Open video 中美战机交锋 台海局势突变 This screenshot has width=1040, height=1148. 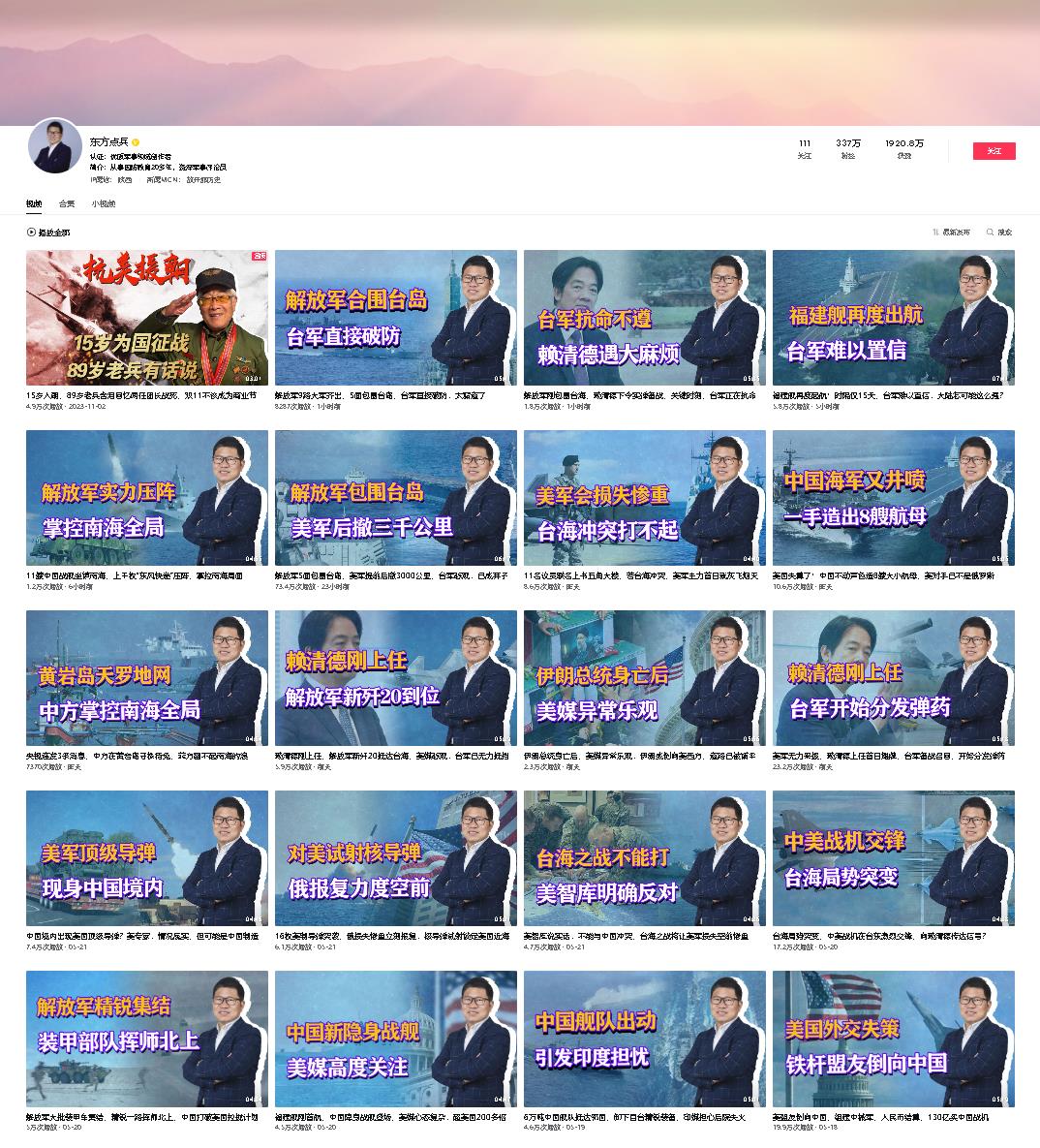pyautogui.click(x=893, y=858)
